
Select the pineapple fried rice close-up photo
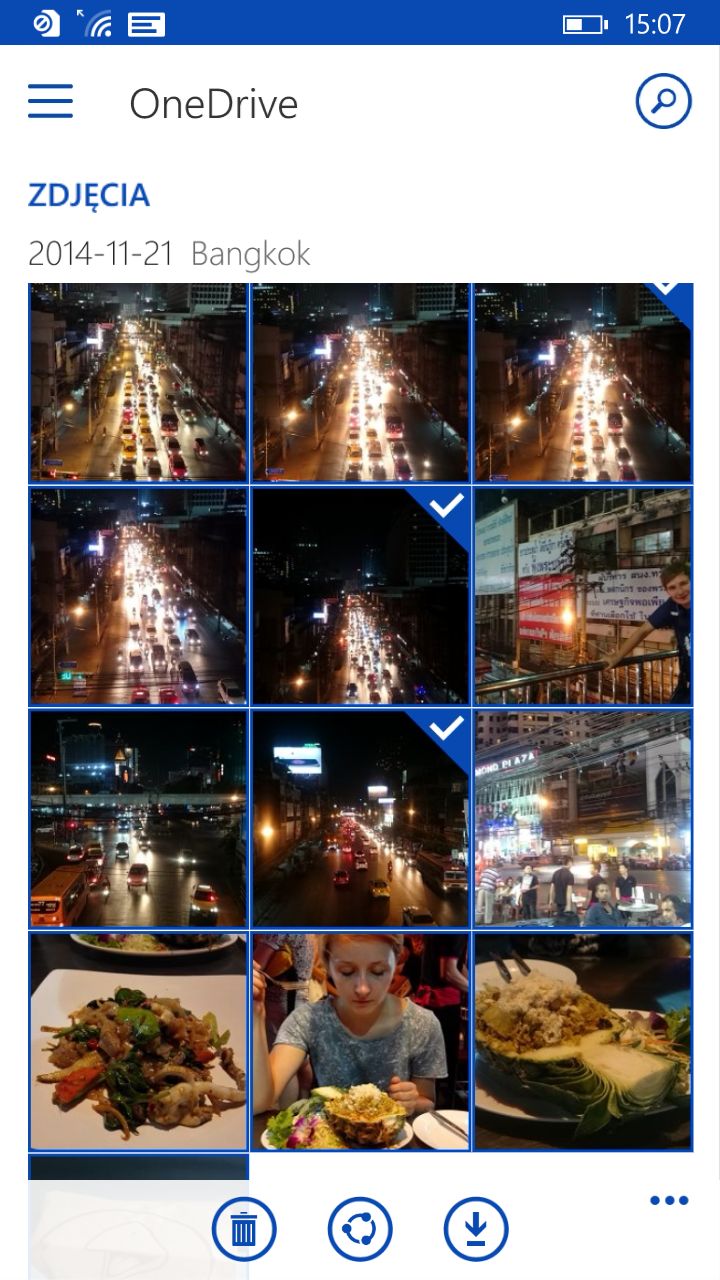583,1042
